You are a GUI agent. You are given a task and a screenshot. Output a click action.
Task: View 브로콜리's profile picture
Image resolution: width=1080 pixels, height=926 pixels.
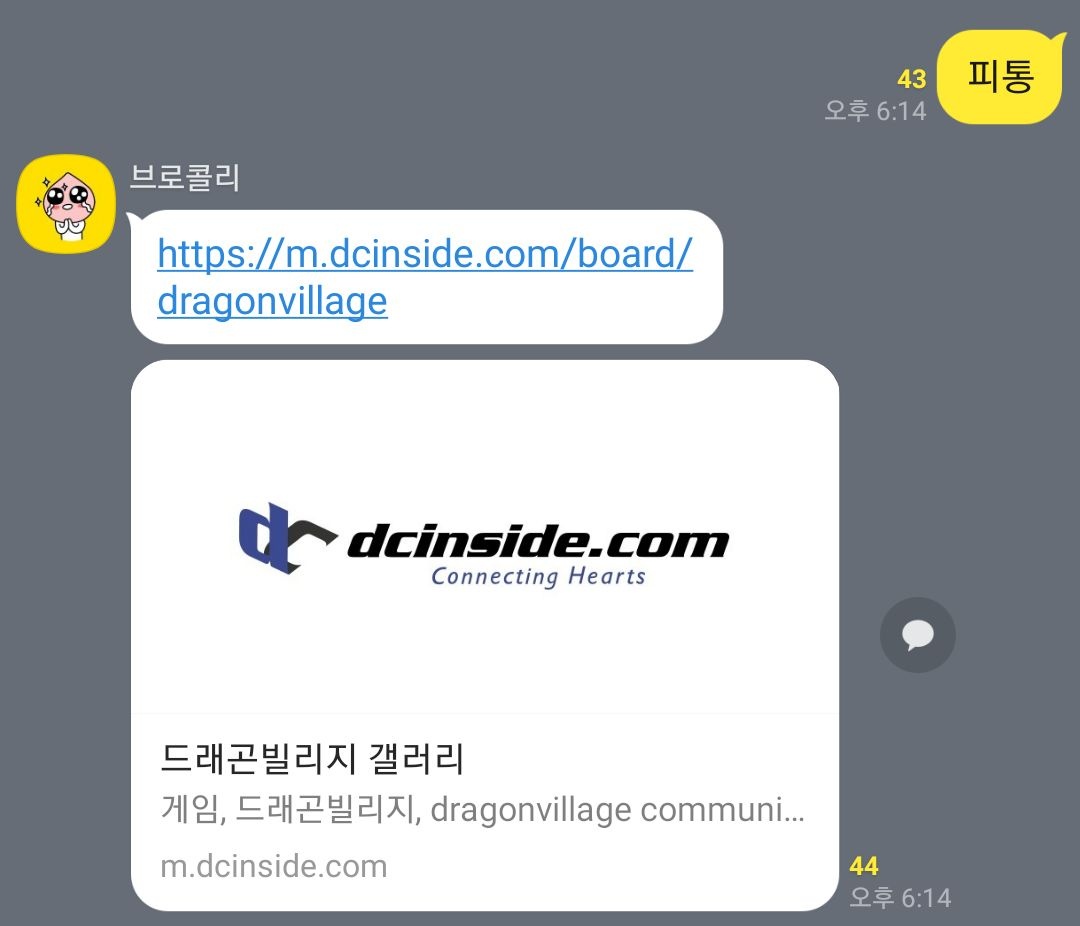click(66, 204)
